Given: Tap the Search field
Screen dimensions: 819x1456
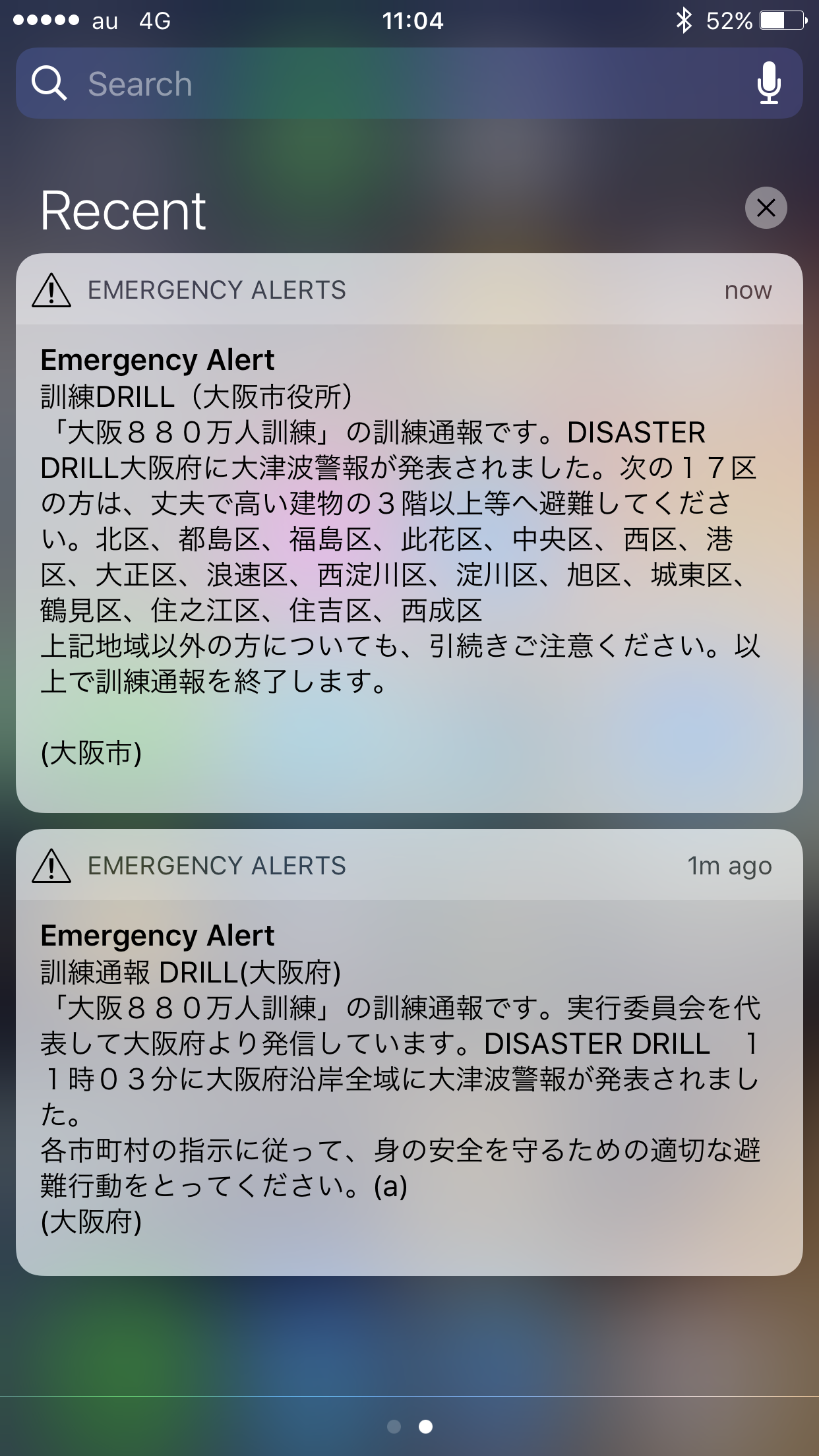Looking at the screenshot, I should 396,84.
